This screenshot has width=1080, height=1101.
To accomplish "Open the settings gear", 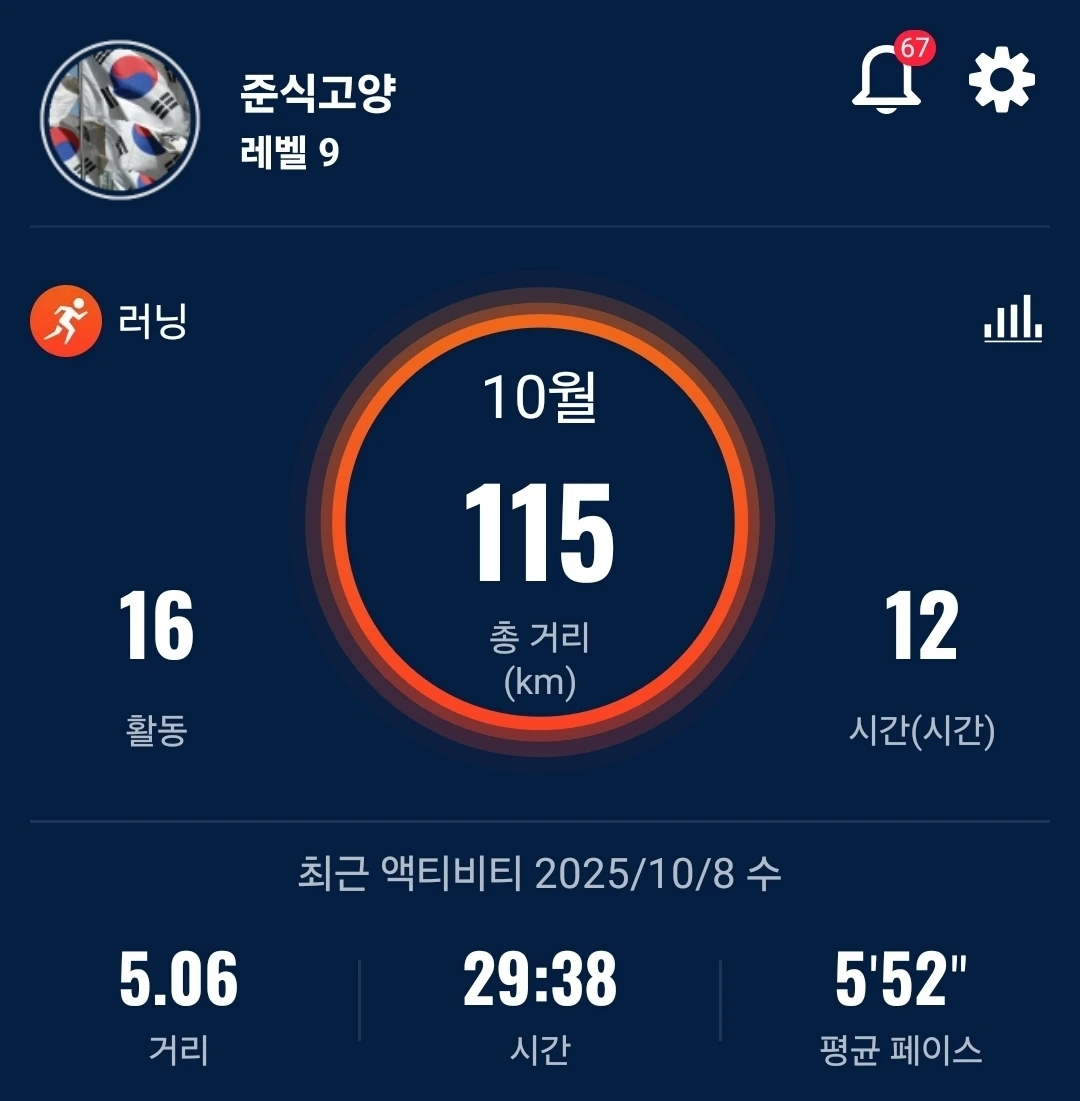I will (x=1001, y=79).
